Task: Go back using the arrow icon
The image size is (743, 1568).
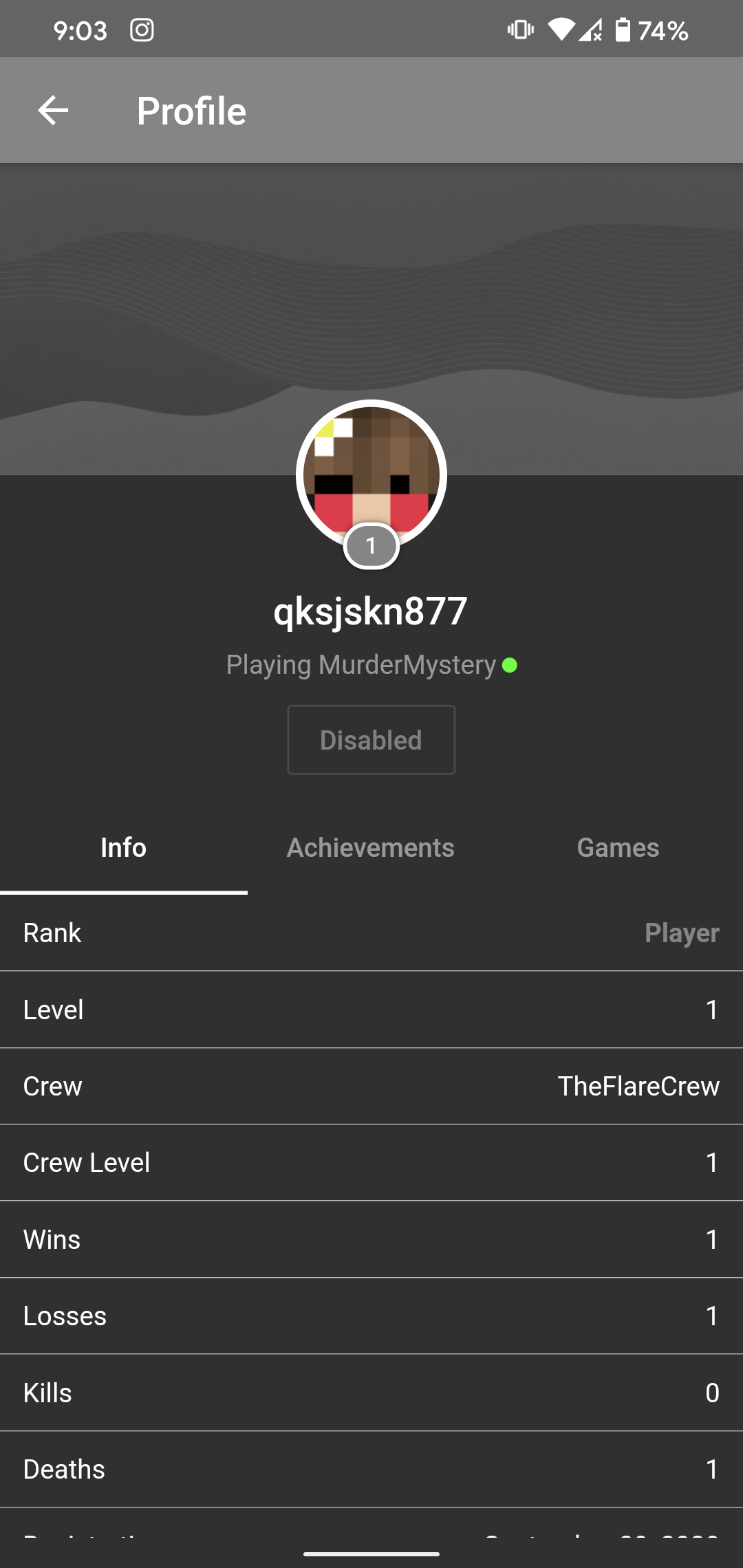Action: (x=53, y=111)
